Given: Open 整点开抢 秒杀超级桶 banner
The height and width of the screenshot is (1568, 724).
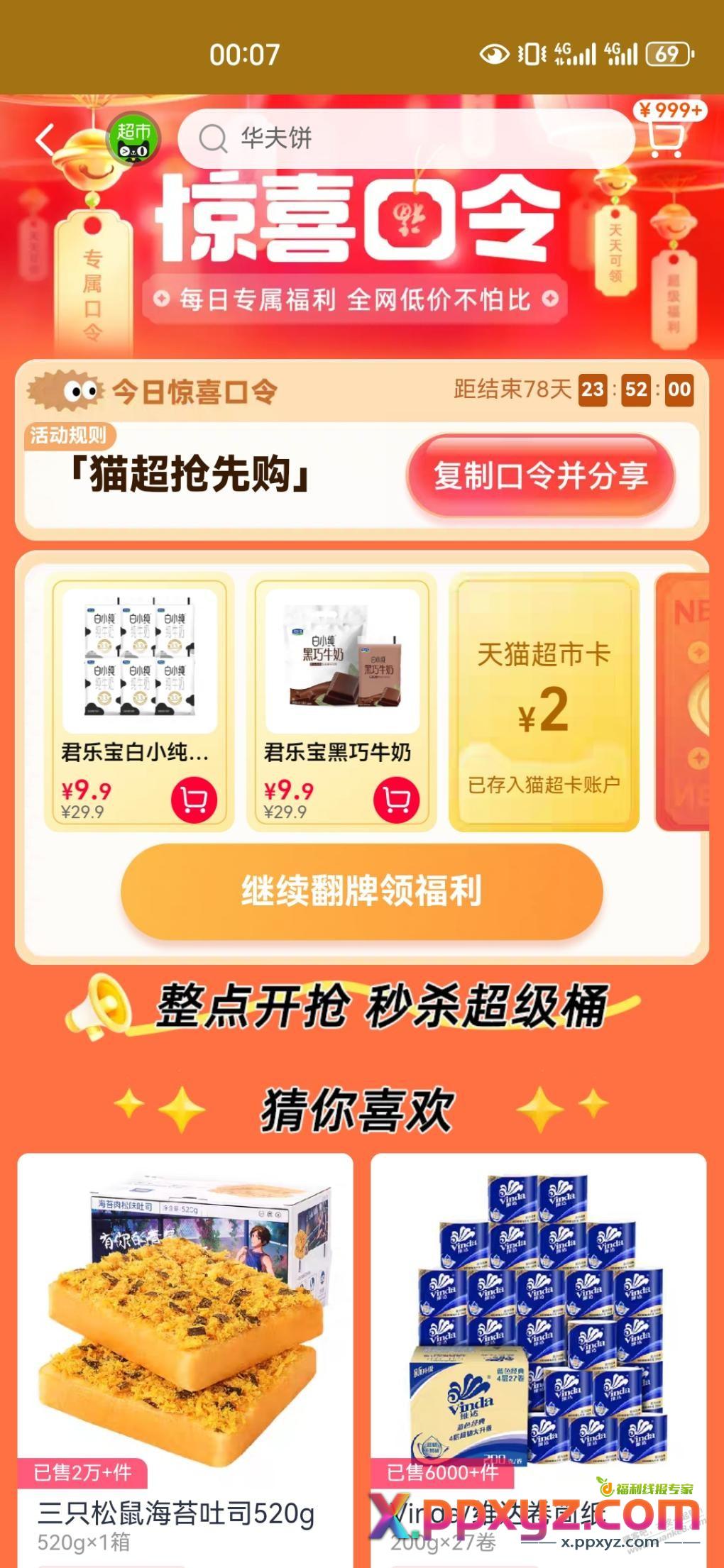Looking at the screenshot, I should 362,1006.
